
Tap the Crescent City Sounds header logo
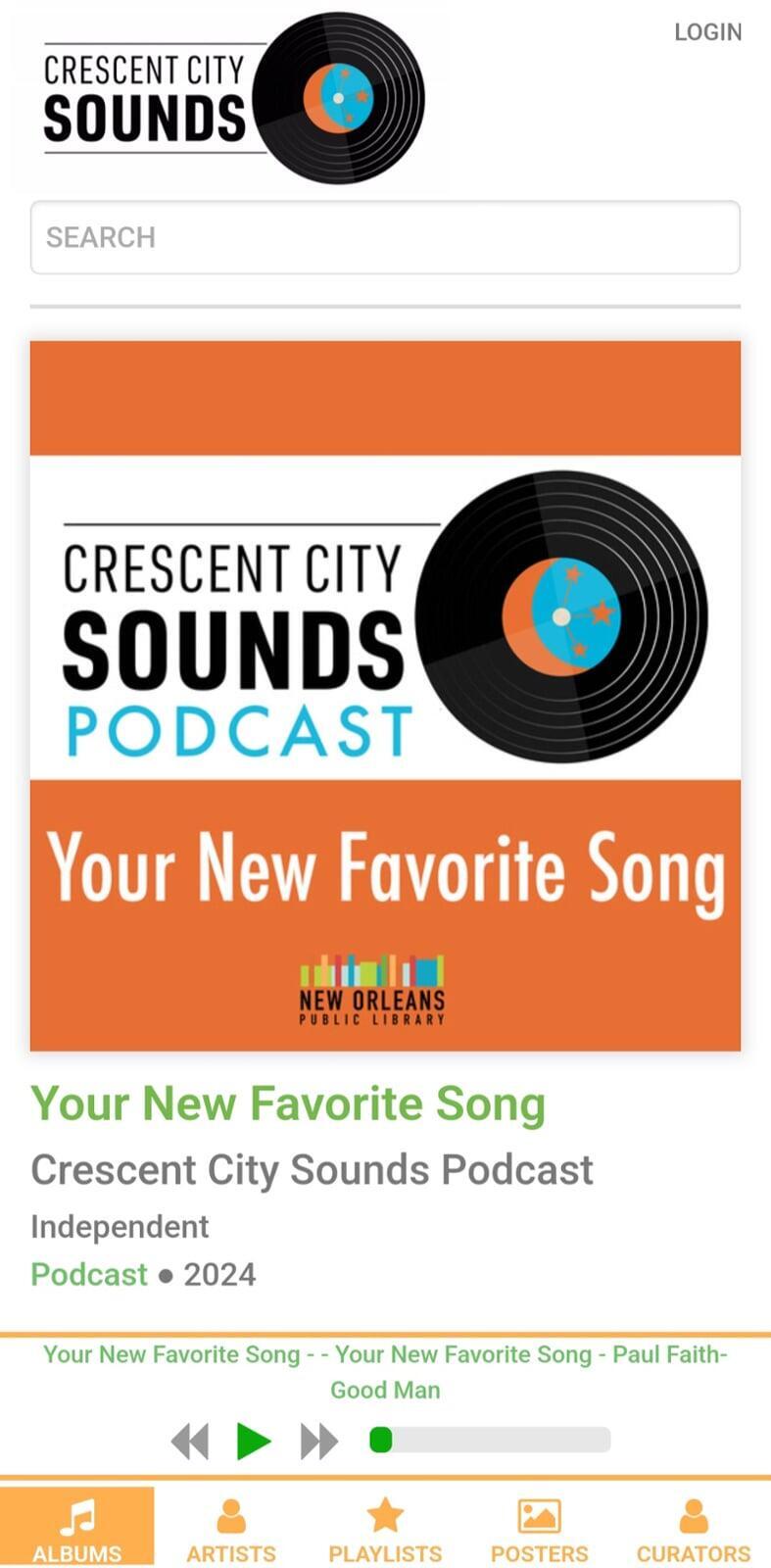[233, 98]
